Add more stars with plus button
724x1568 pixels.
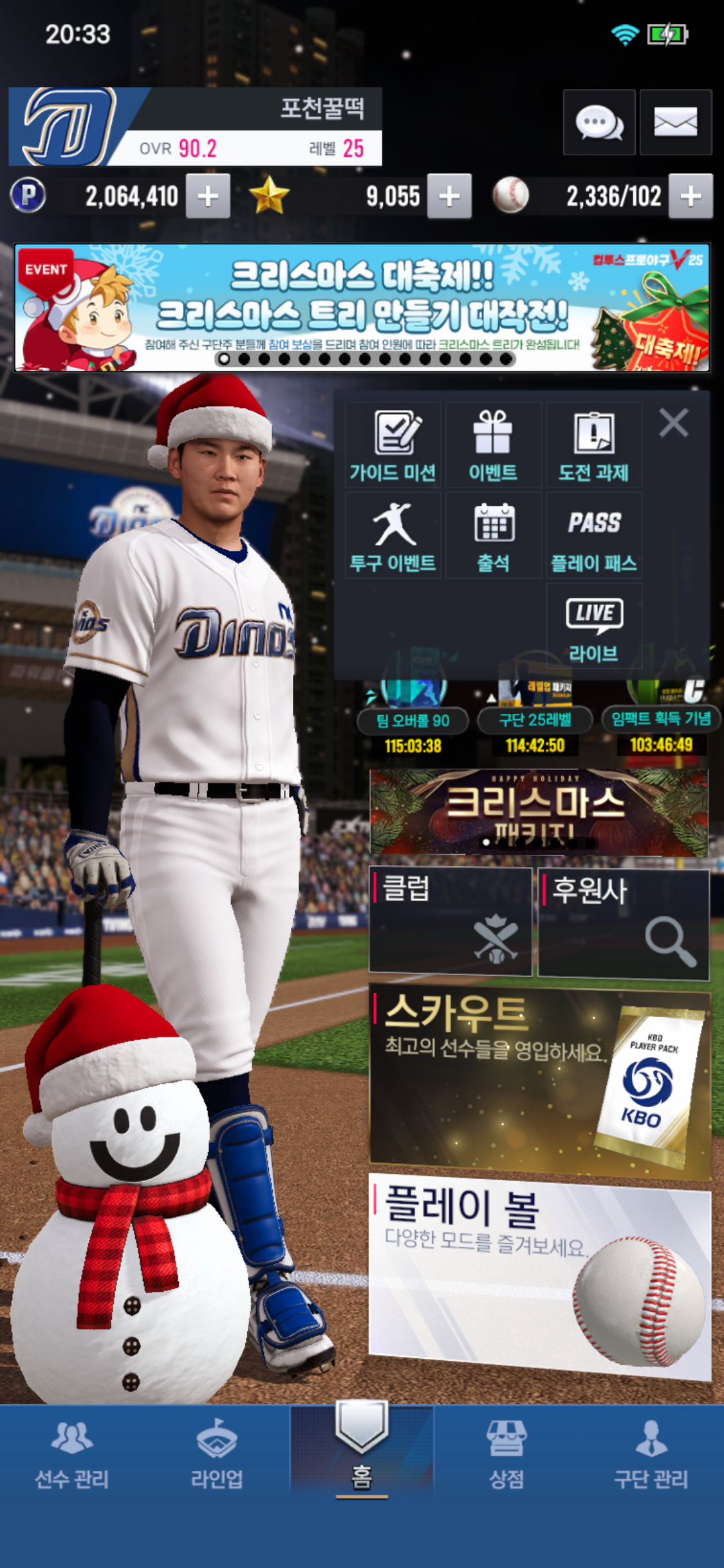(x=449, y=196)
